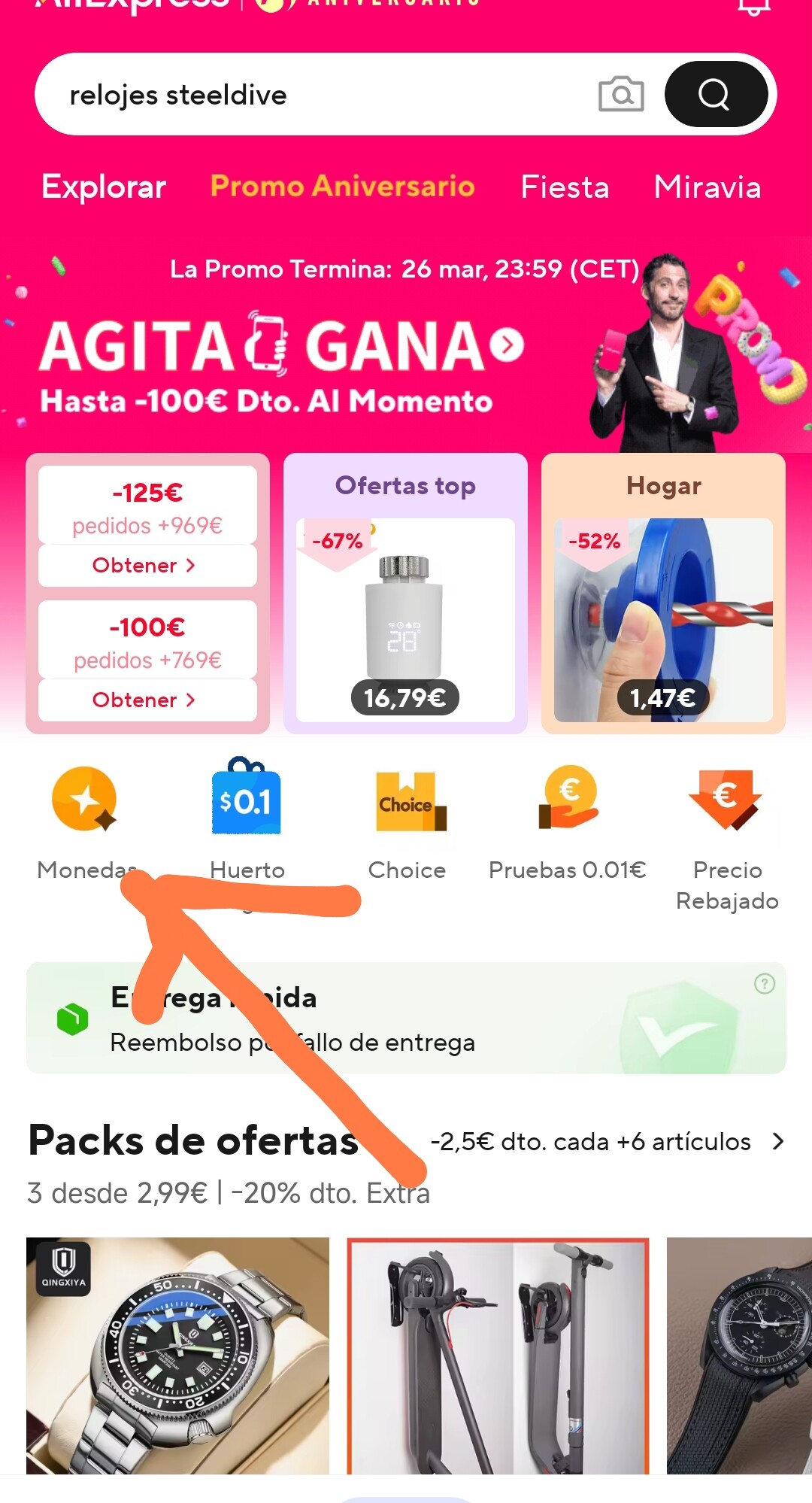
Task: Obtener the -125€ coupon
Action: (x=147, y=566)
